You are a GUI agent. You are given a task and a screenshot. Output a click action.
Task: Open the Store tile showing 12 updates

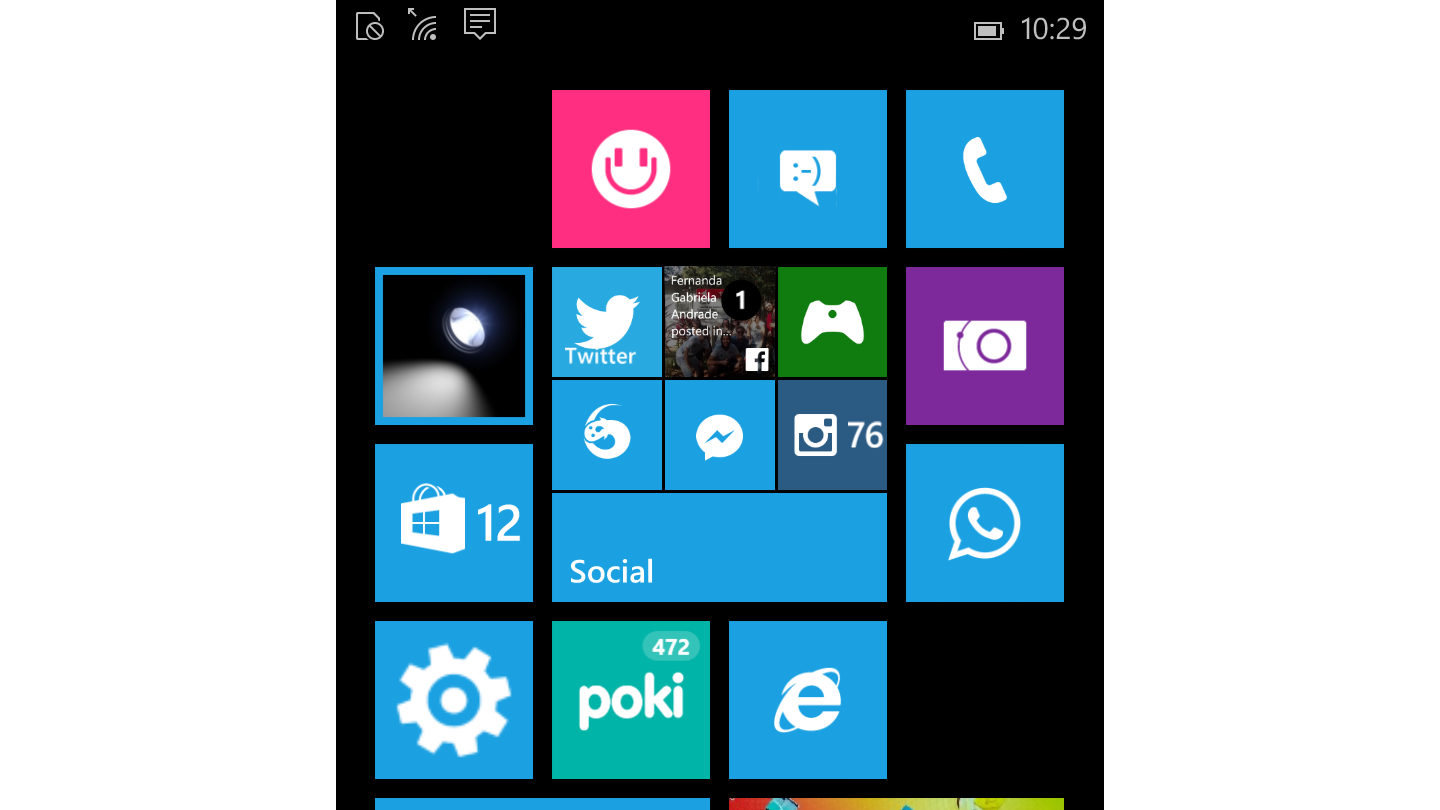pos(453,523)
